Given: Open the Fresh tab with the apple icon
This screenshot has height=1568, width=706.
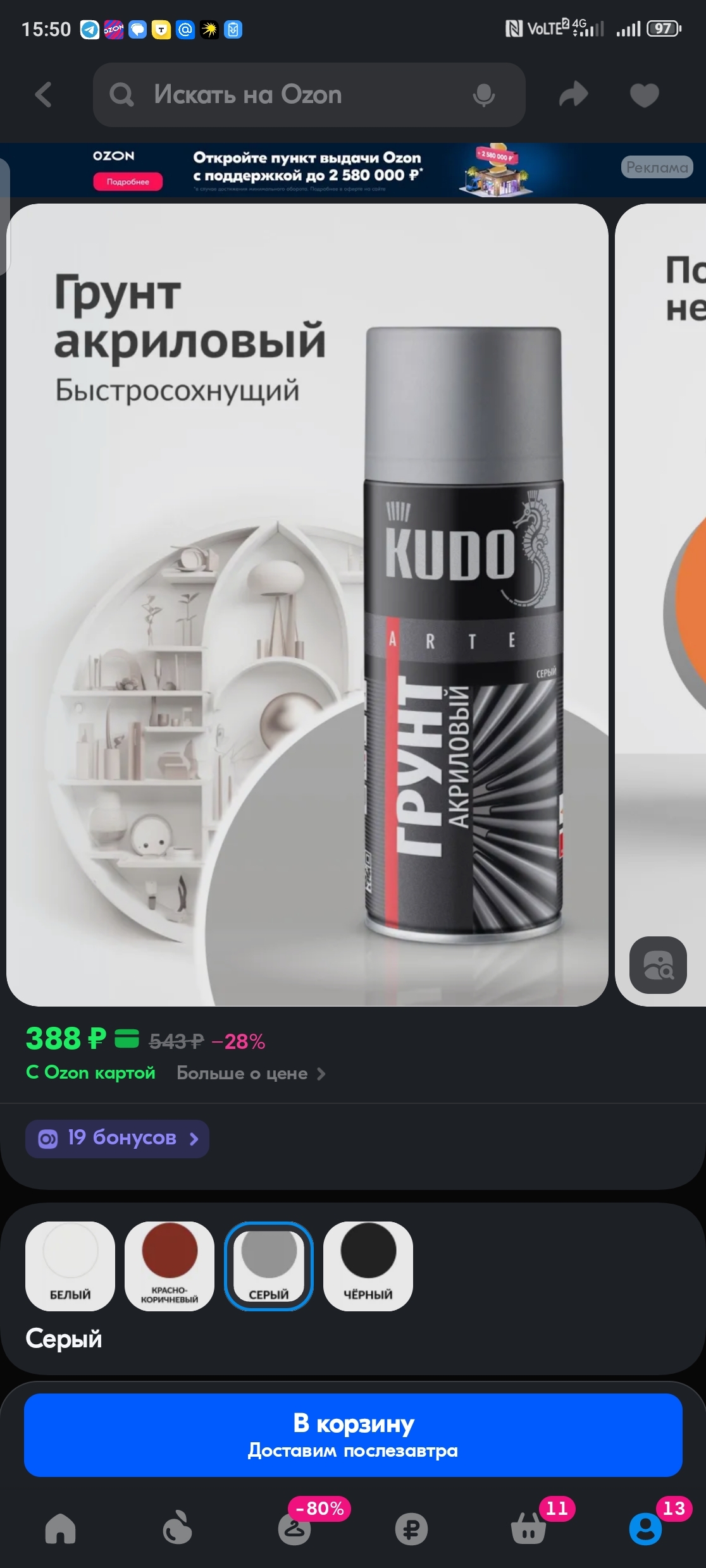Looking at the screenshot, I should point(177,1529).
